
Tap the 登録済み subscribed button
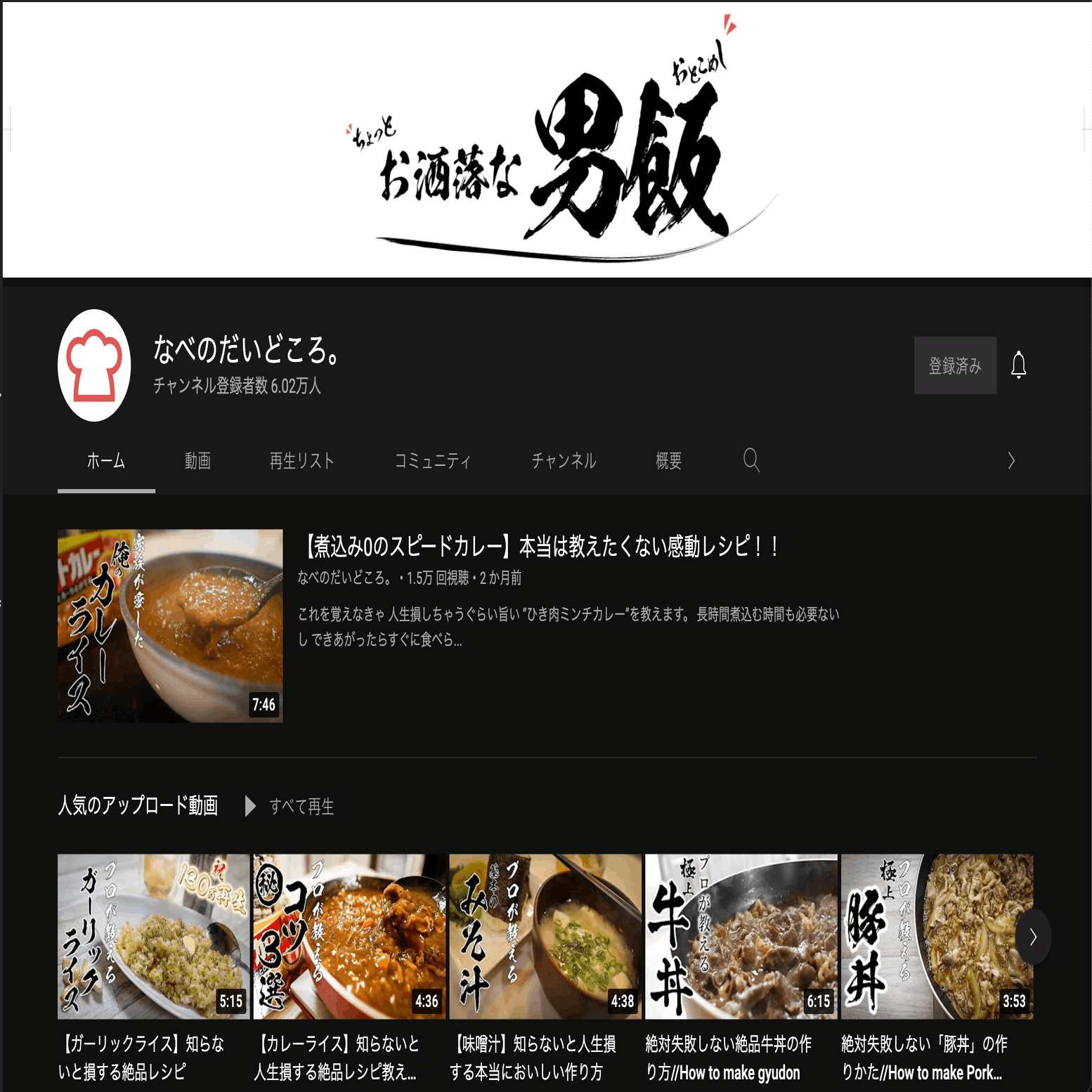coord(954,365)
